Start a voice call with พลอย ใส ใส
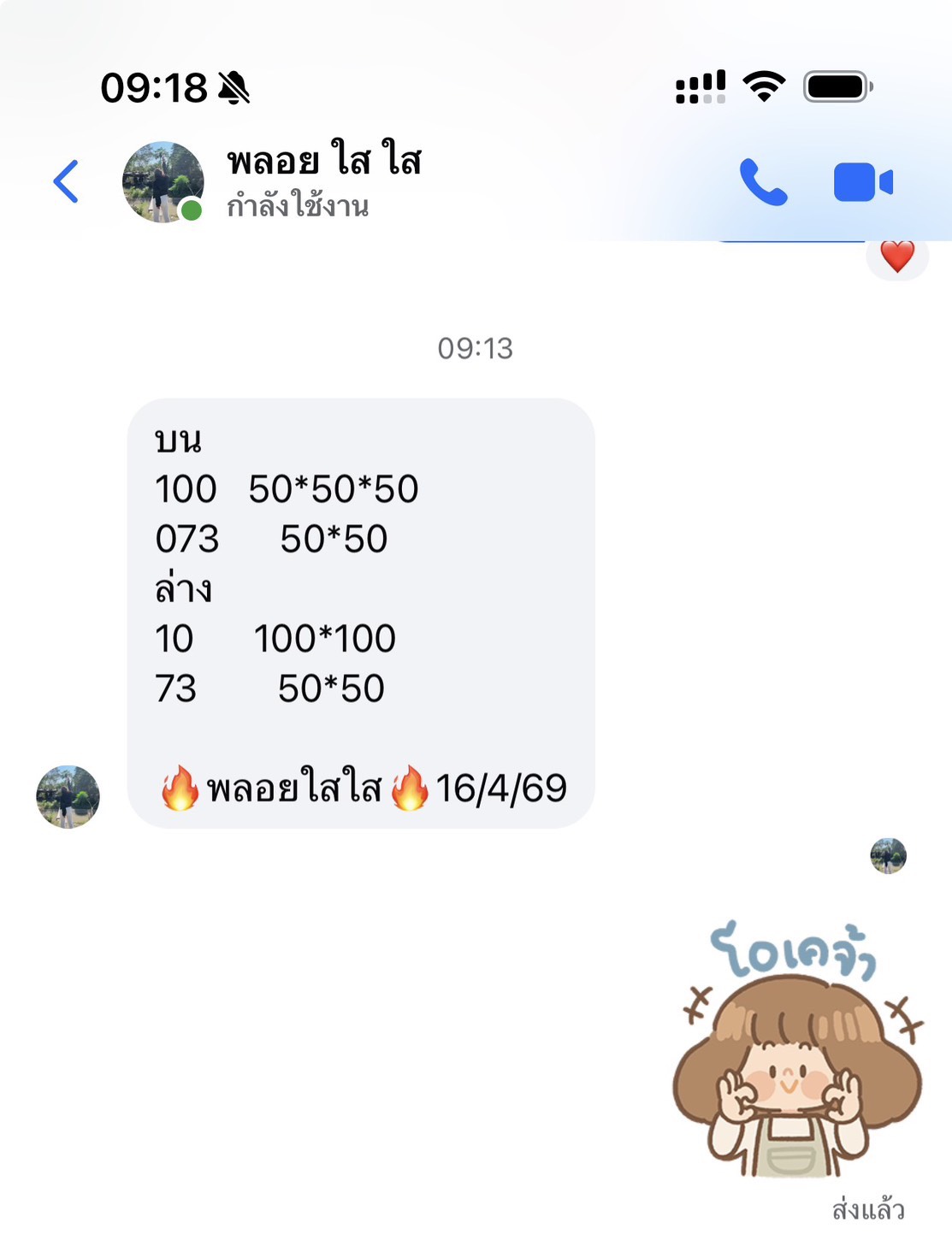Image resolution: width=952 pixels, height=1258 pixels. click(762, 182)
